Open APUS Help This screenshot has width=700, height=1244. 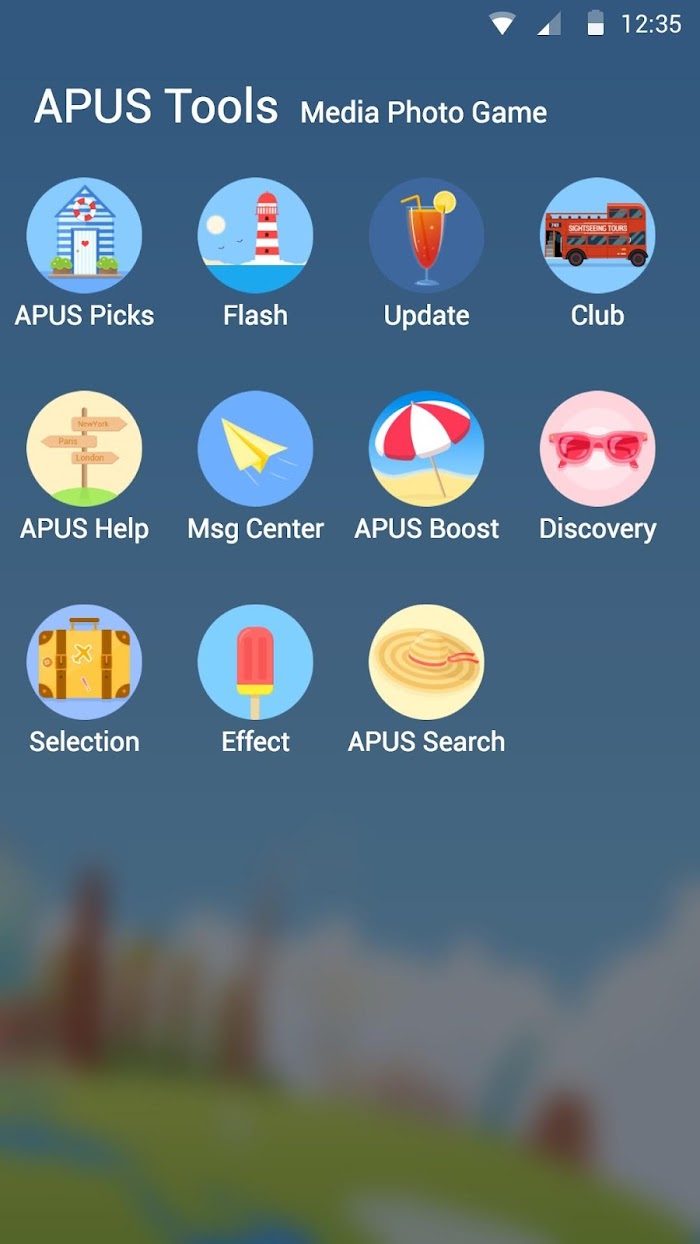(x=84, y=449)
